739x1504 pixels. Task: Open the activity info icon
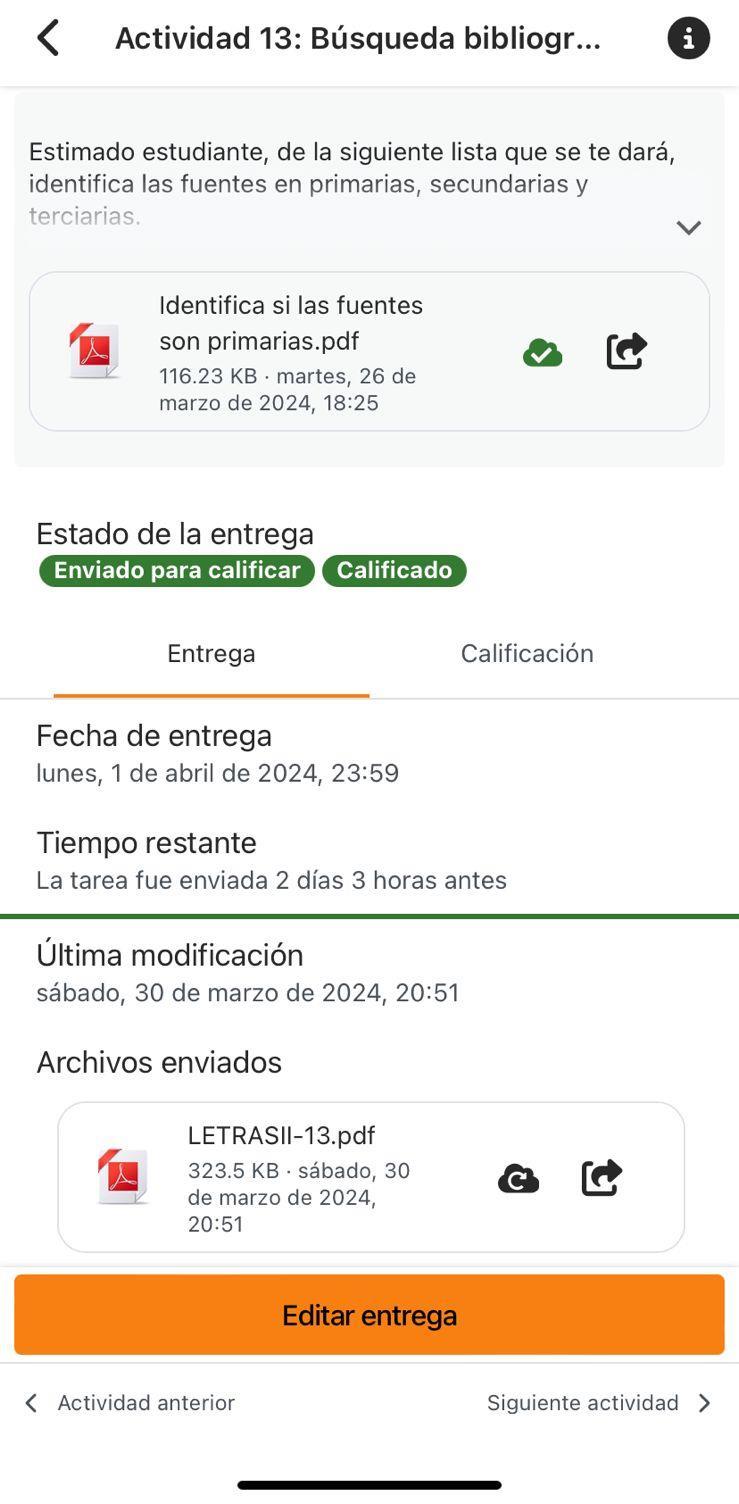[688, 39]
